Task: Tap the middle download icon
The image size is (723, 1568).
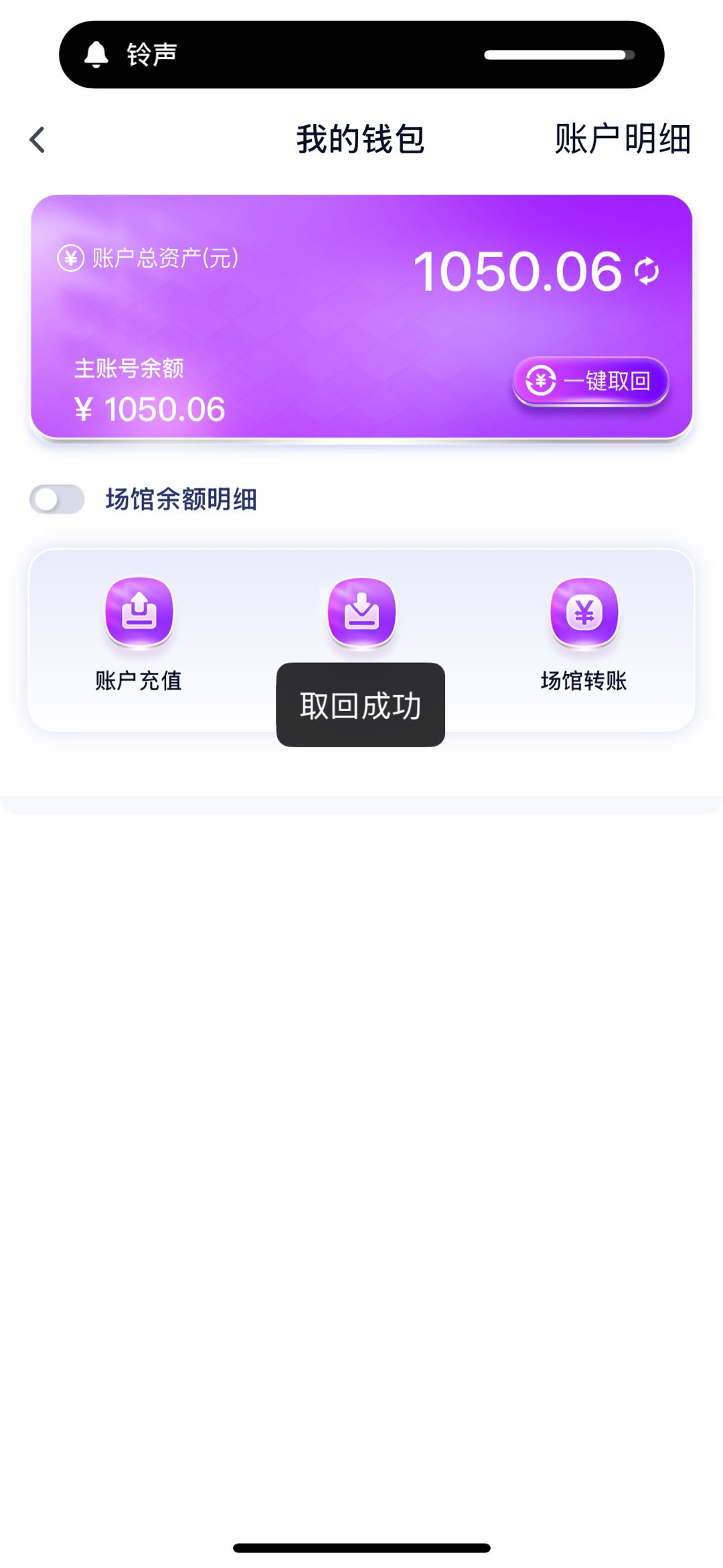Action: pos(361,612)
